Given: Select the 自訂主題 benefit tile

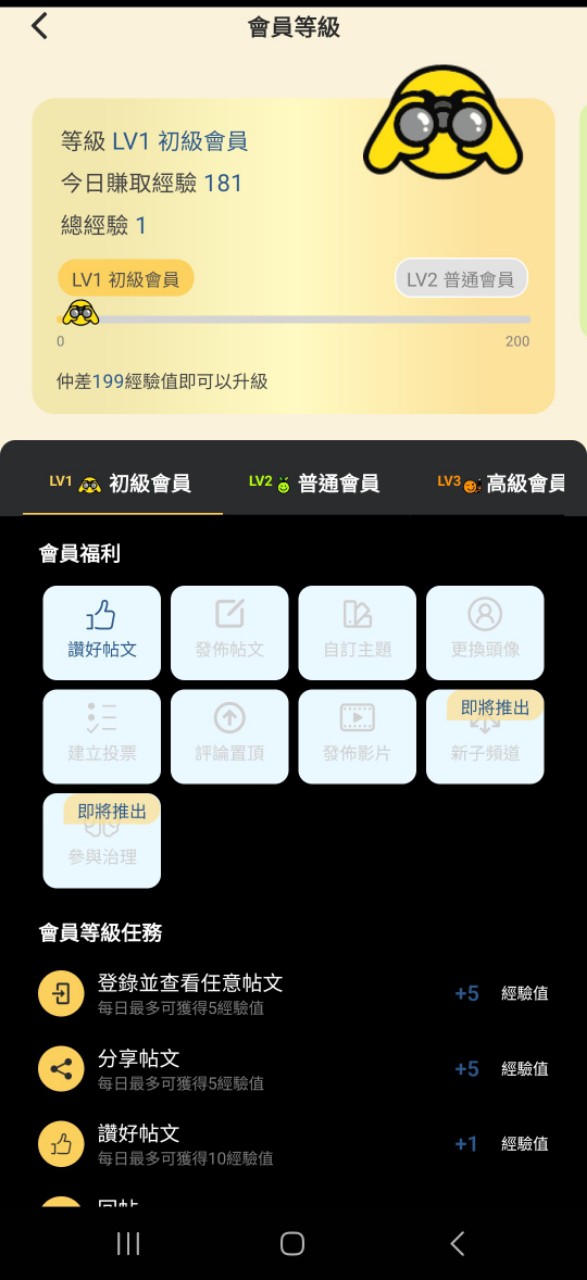Looking at the screenshot, I should (x=358, y=633).
